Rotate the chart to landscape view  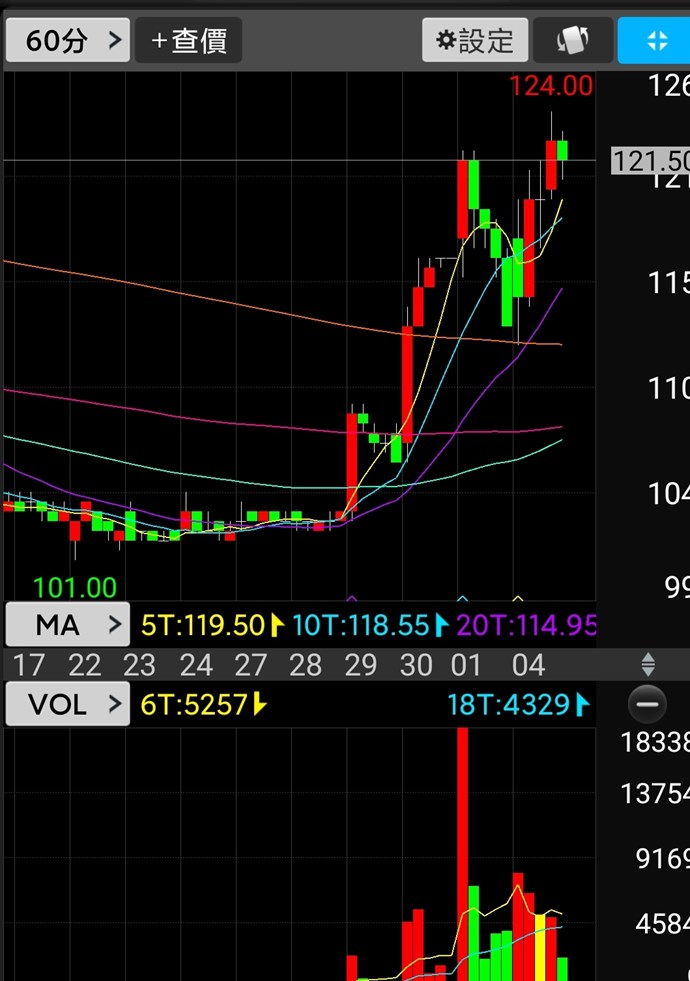pos(572,40)
